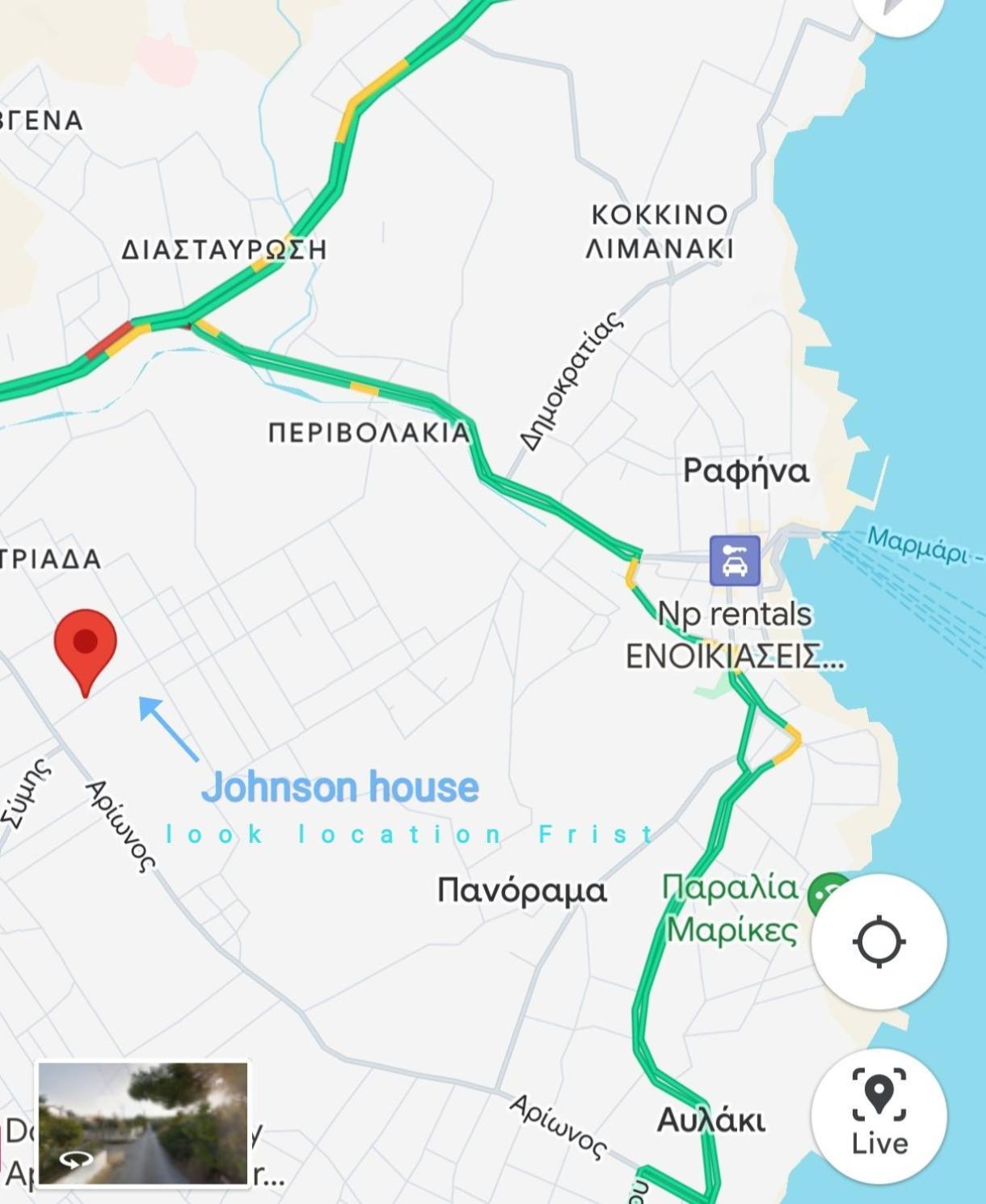Image resolution: width=986 pixels, height=1204 pixels.
Task: Open Live View mode
Action: tap(879, 1116)
